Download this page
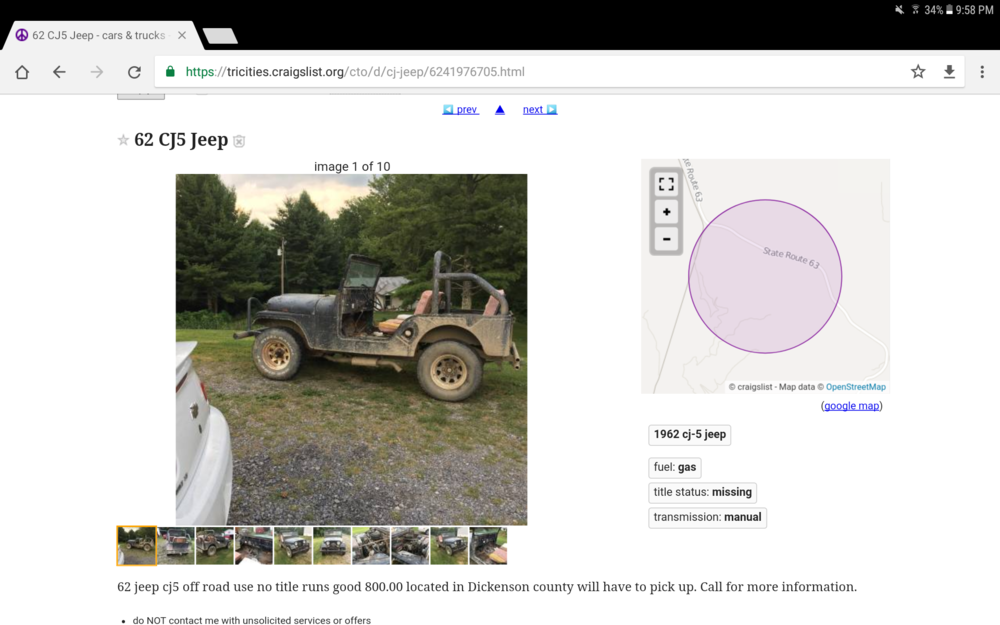The height and width of the screenshot is (625, 1000). tap(949, 72)
